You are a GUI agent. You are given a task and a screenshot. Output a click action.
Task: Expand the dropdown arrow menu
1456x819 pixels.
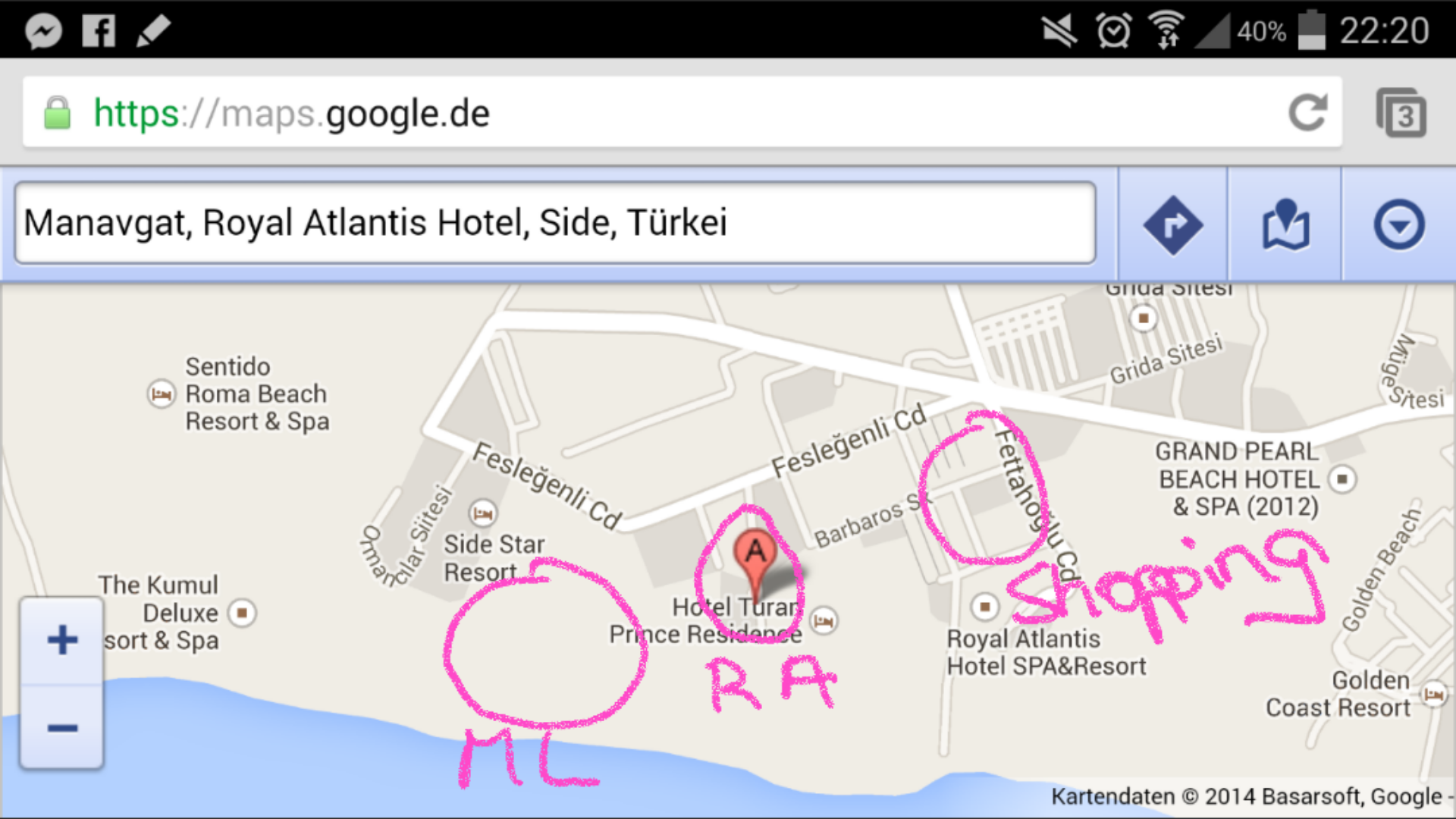1398,225
